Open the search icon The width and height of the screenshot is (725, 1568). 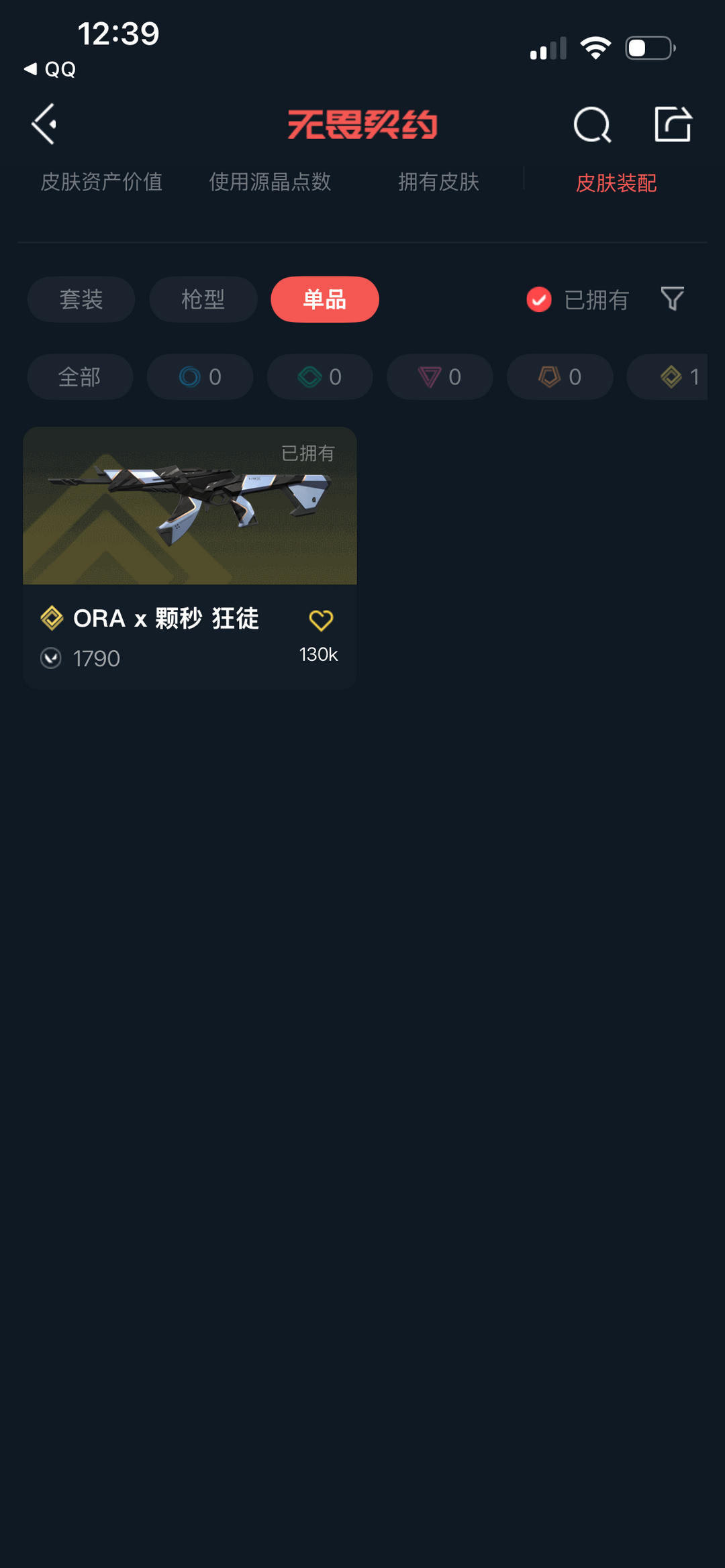592,125
